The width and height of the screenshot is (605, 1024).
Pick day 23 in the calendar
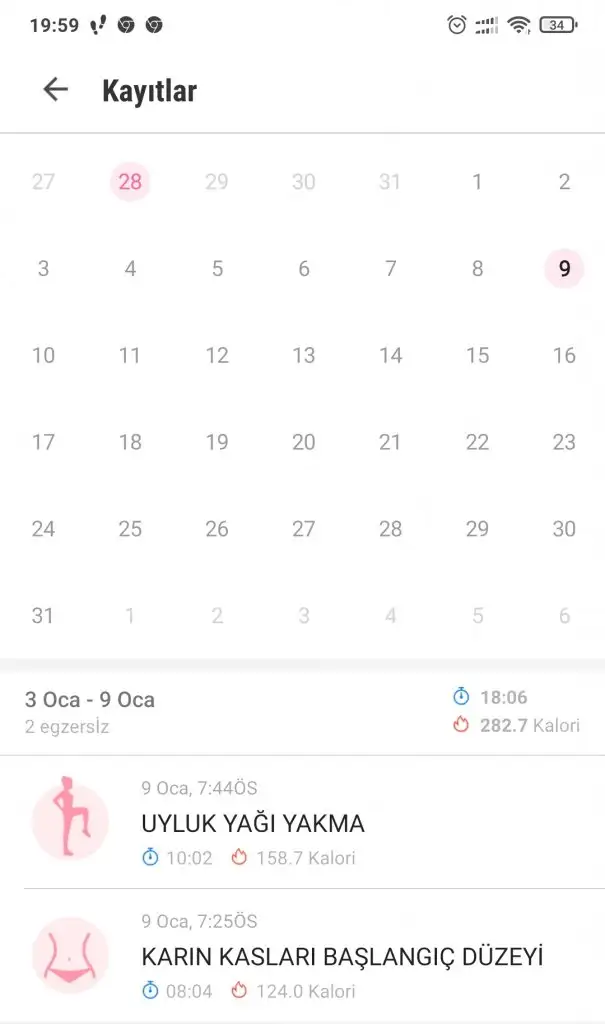564,442
